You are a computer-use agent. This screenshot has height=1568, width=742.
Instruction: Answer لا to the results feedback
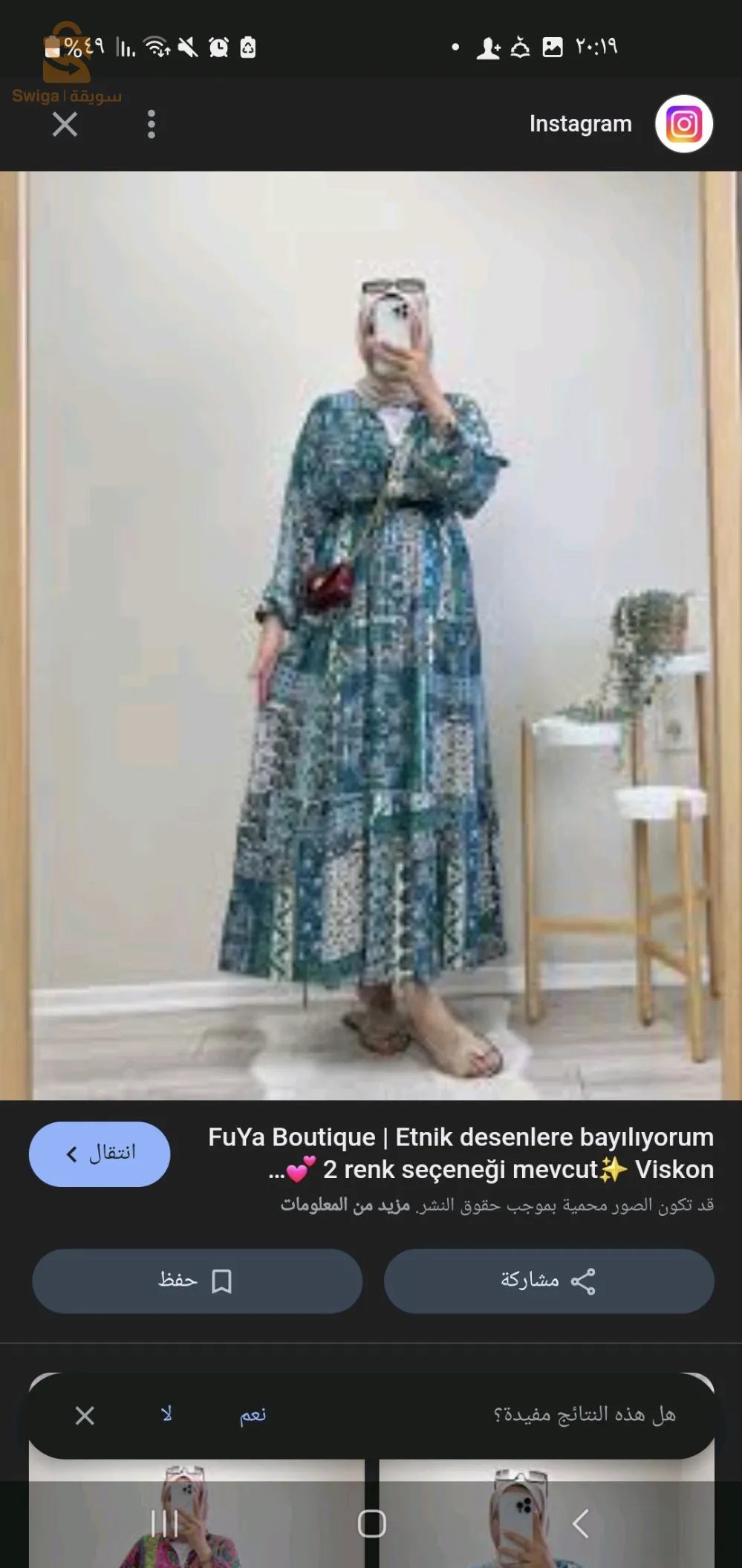(x=167, y=1415)
